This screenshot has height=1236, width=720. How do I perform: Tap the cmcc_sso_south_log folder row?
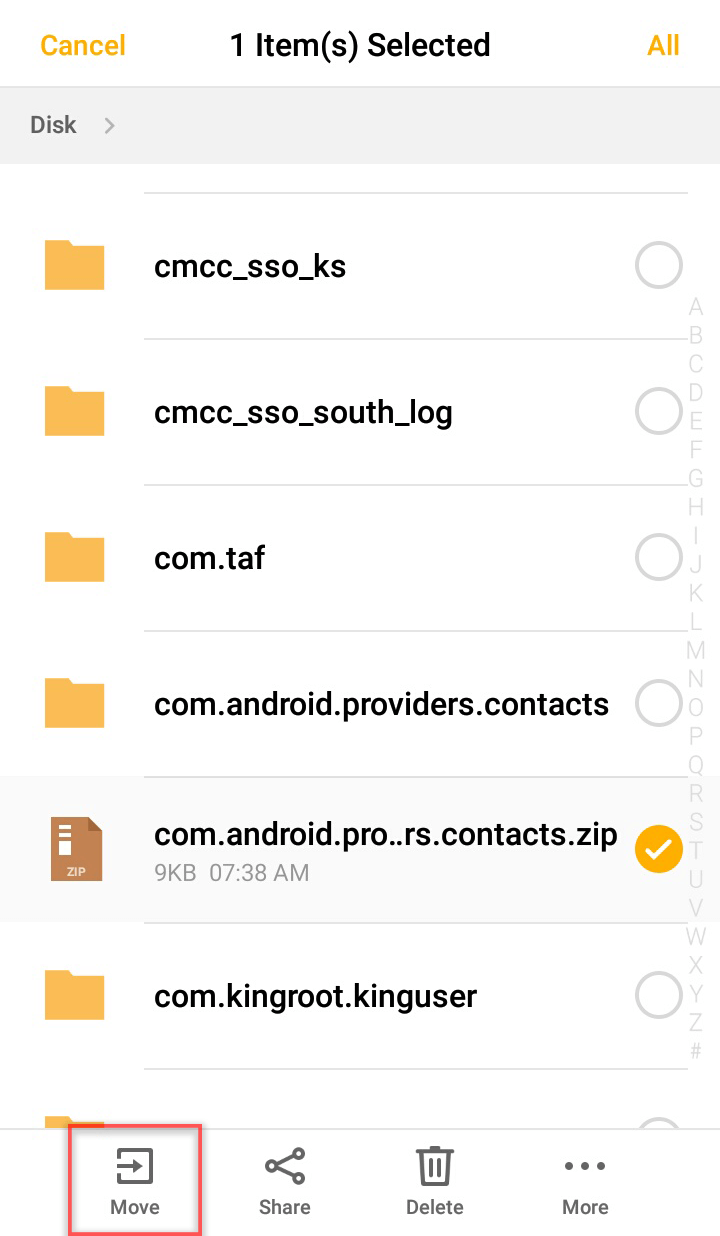(303, 412)
